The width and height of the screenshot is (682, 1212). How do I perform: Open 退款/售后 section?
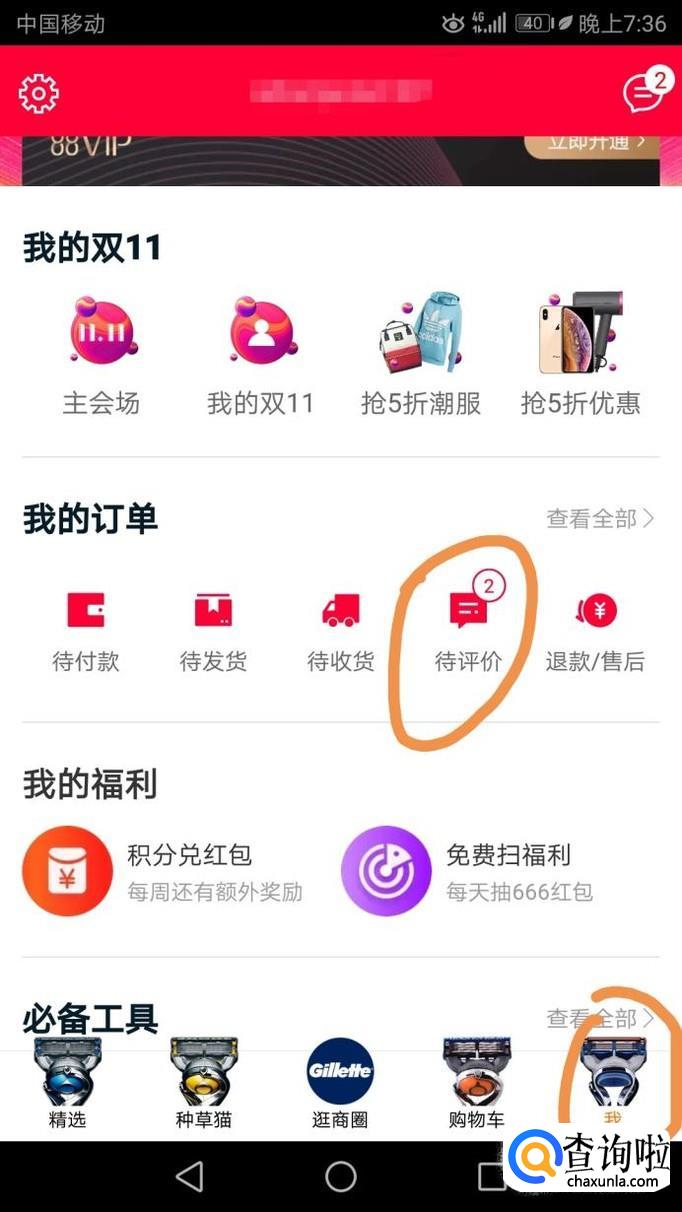[x=595, y=630]
